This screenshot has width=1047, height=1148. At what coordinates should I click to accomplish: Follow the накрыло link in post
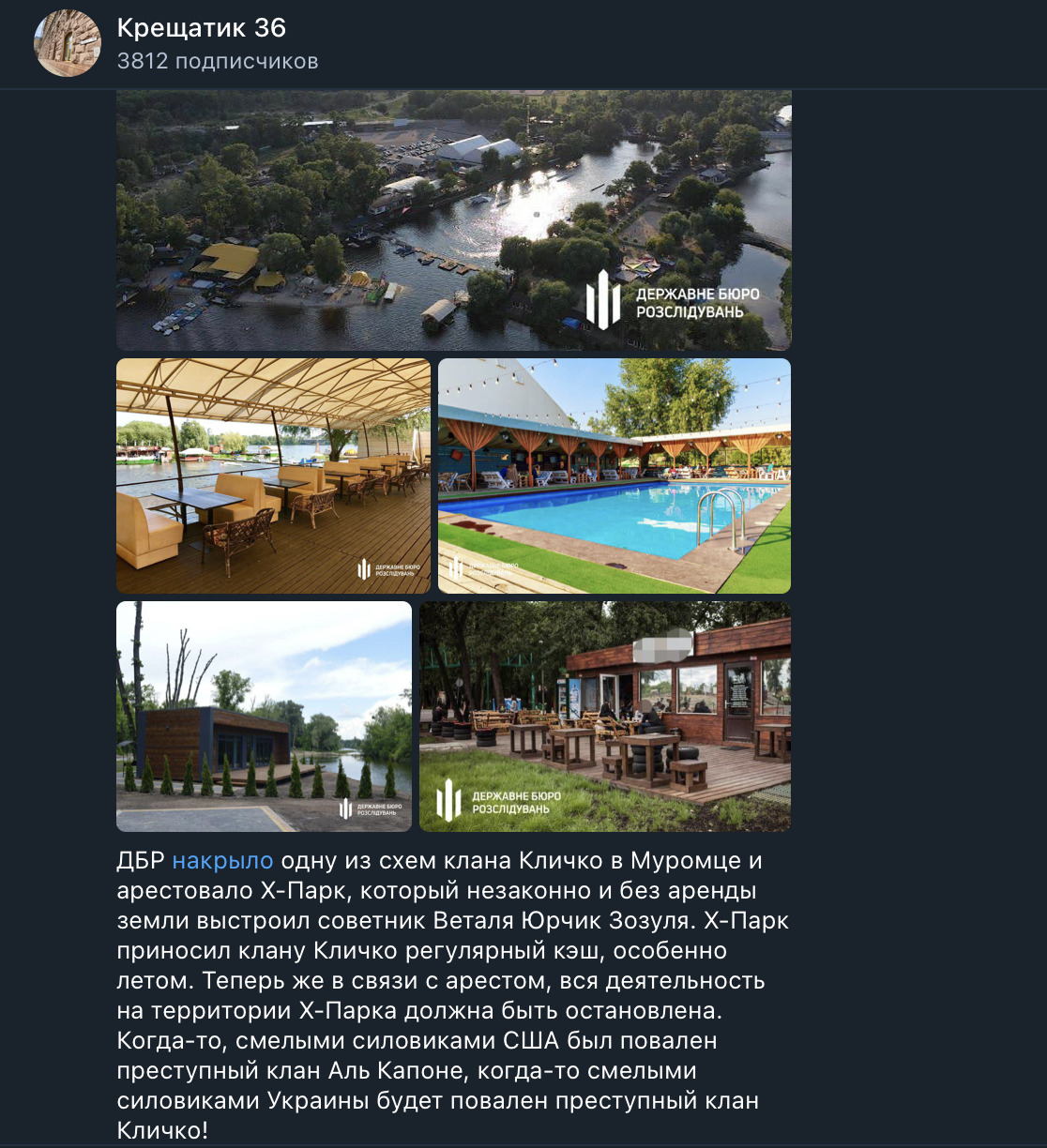pos(222,861)
